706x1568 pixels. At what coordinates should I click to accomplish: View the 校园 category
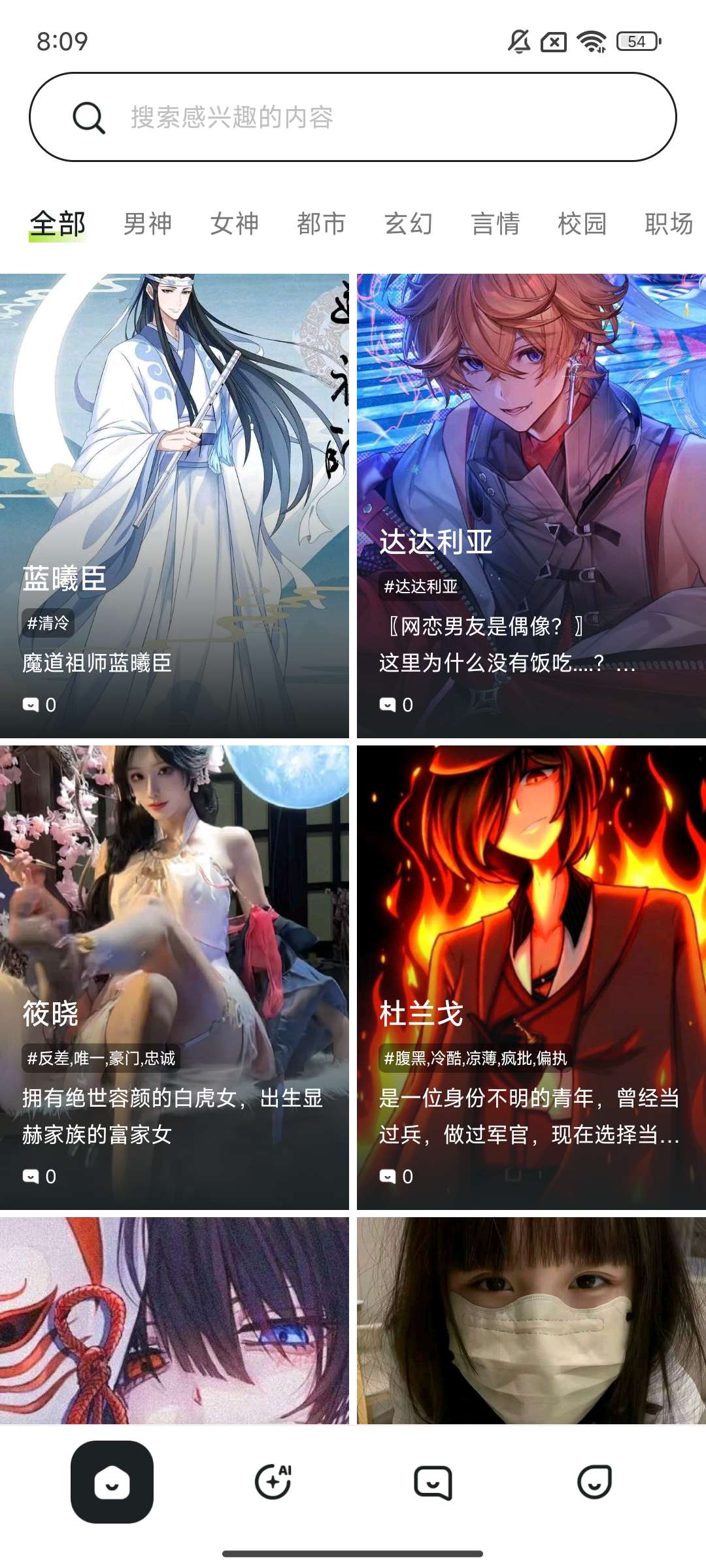582,224
